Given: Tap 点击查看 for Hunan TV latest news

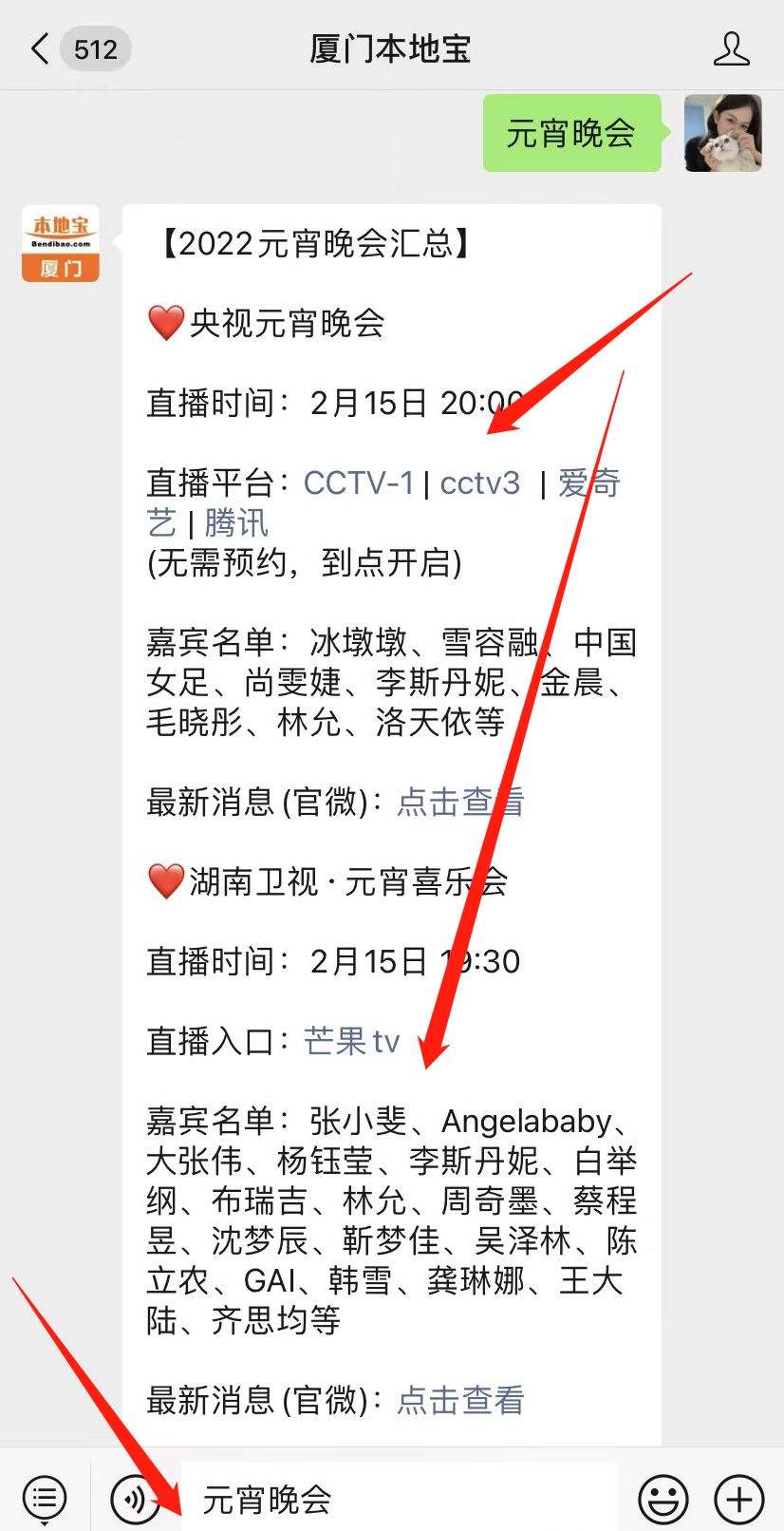Looking at the screenshot, I should pos(459,1399).
